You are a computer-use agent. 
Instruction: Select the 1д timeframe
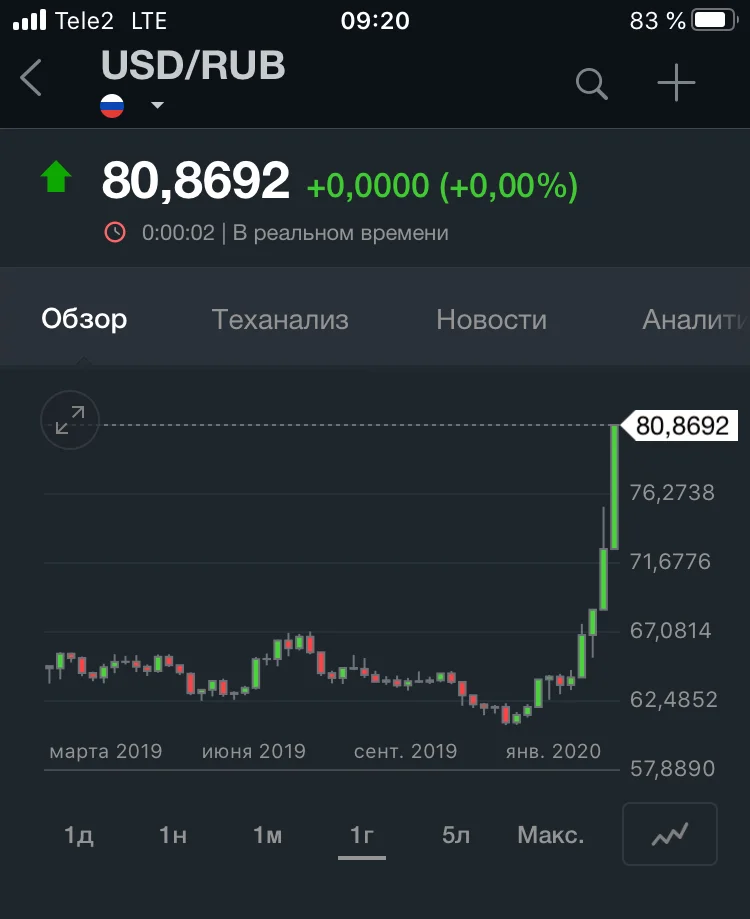(x=78, y=836)
